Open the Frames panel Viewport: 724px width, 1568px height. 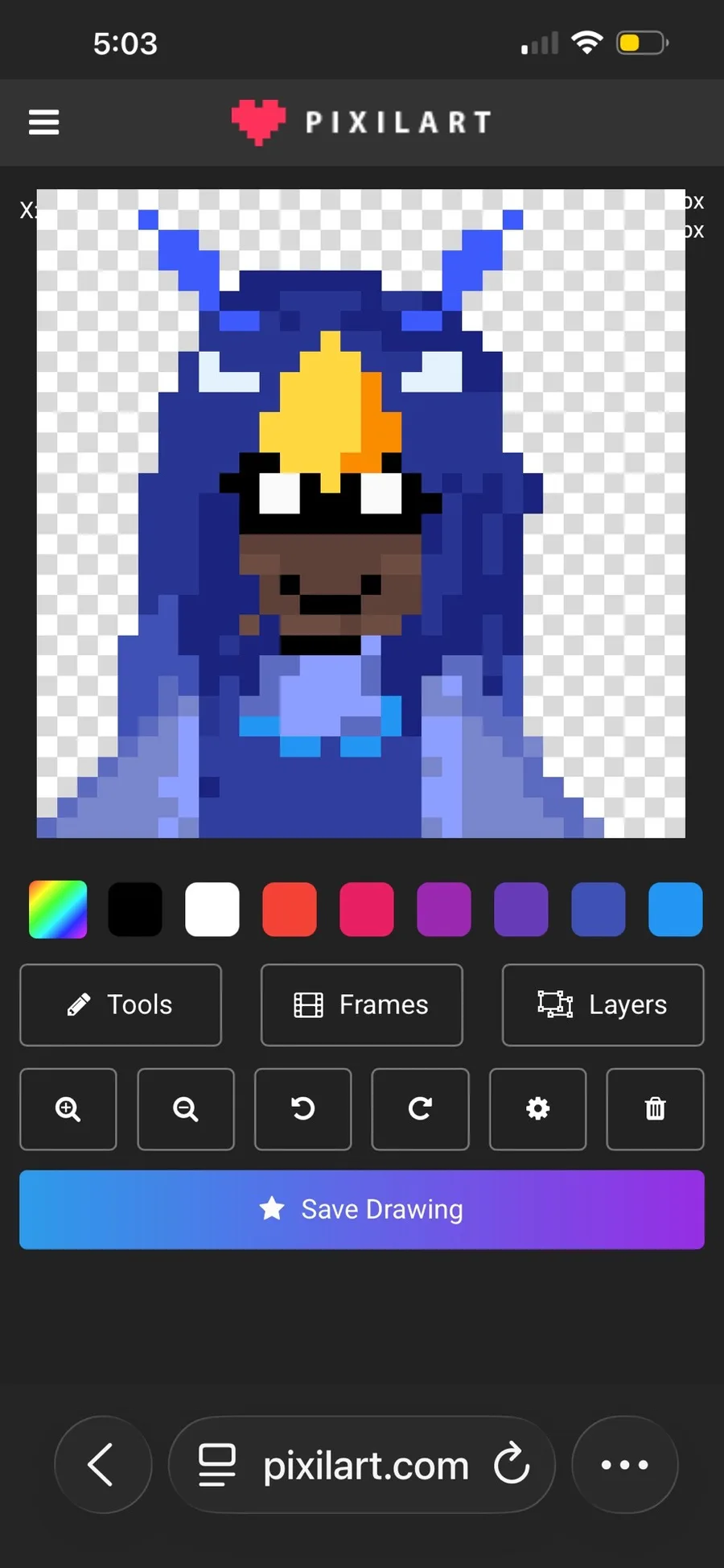[x=362, y=1005]
